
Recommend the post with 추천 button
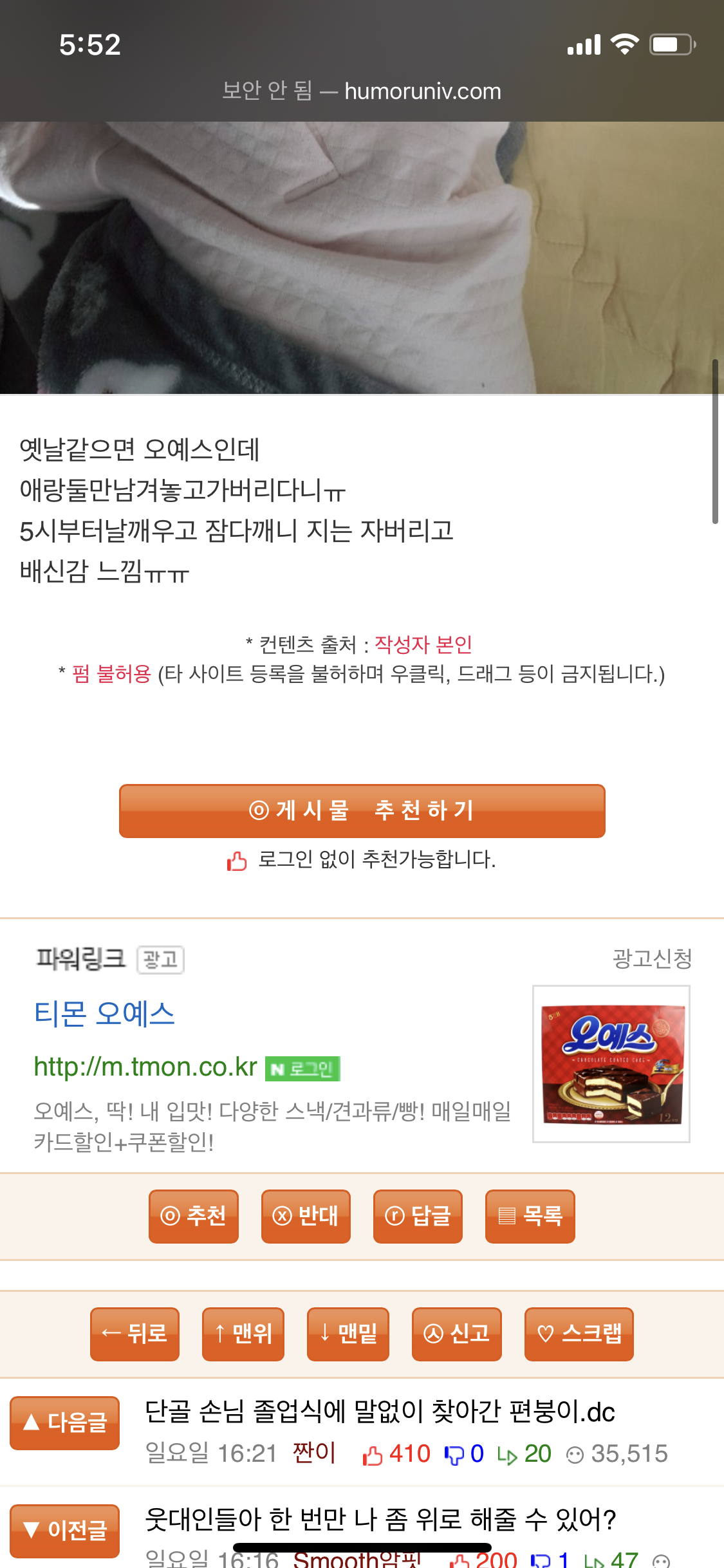point(194,1216)
